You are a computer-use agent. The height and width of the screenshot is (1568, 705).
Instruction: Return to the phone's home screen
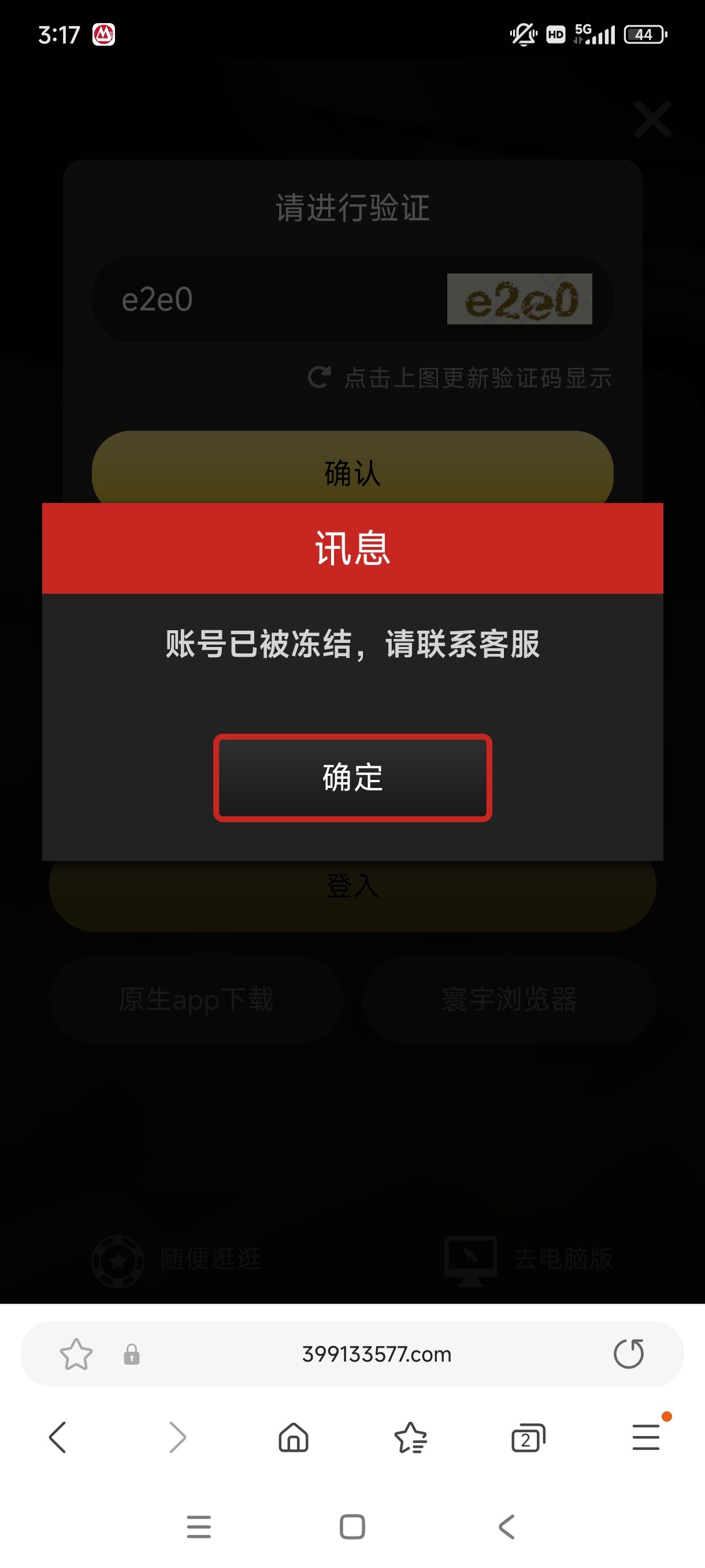coord(352,1526)
